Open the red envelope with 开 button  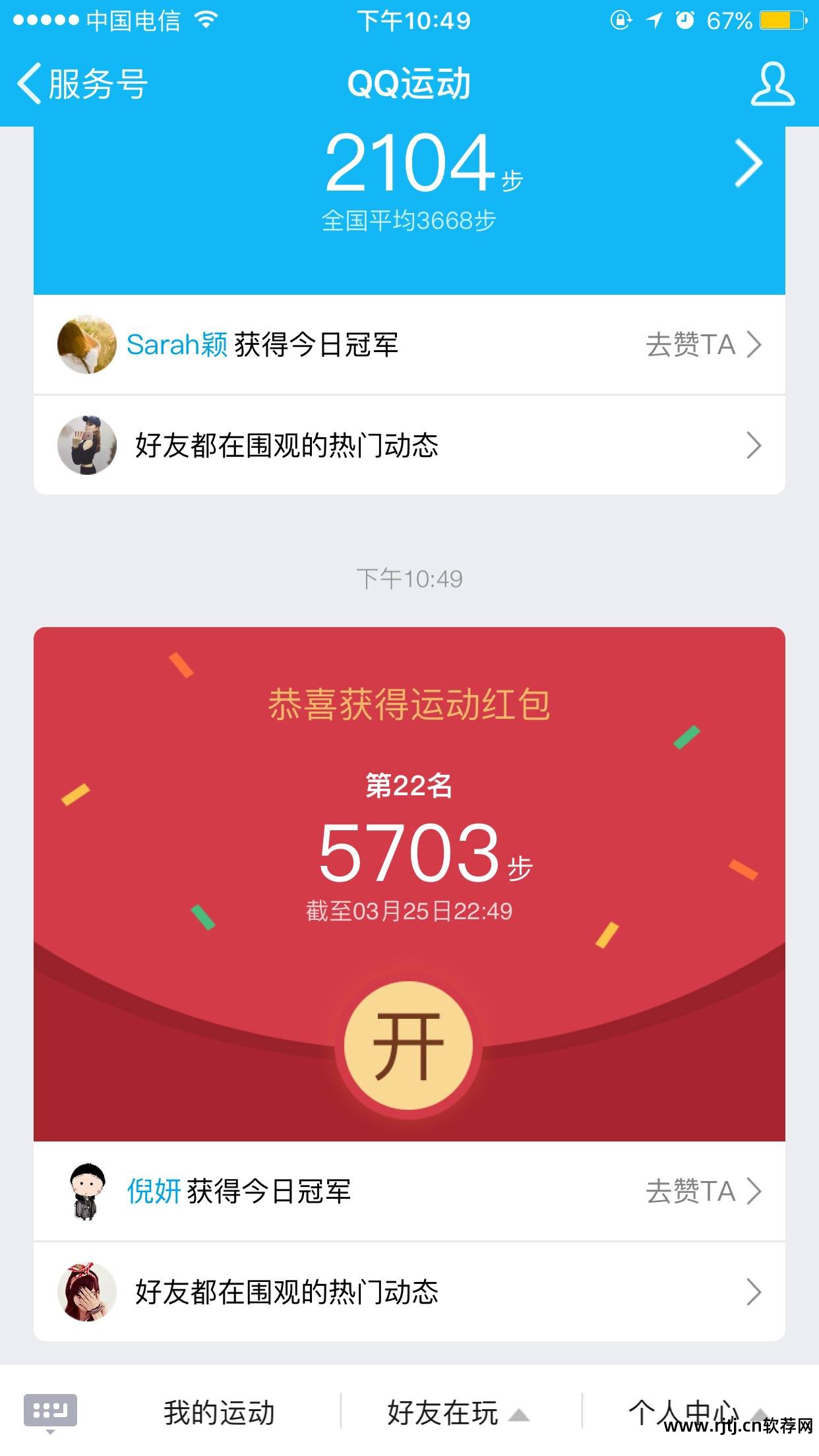tap(409, 1046)
